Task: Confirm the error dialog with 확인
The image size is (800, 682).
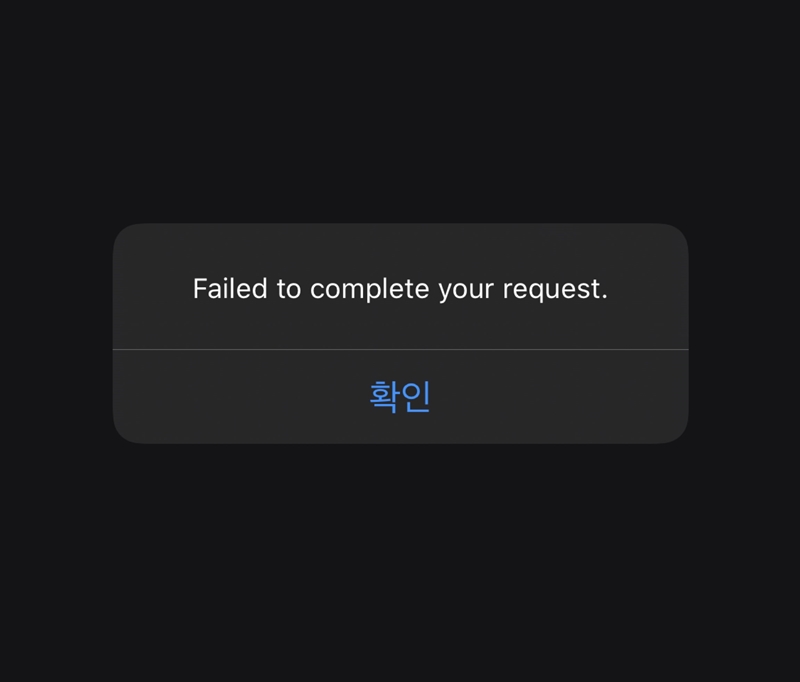Action: pos(400,396)
